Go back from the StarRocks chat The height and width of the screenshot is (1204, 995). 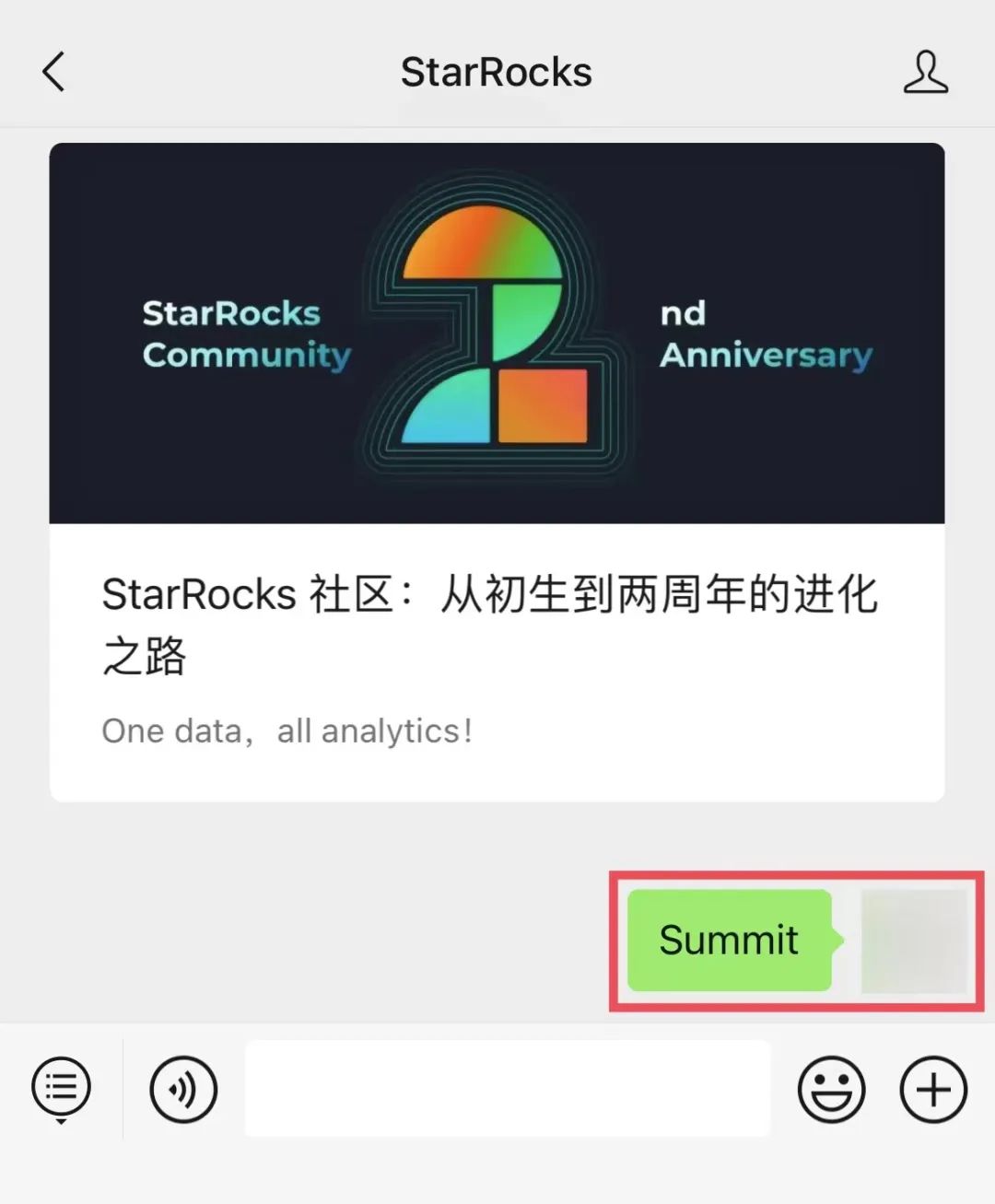pos(54,72)
